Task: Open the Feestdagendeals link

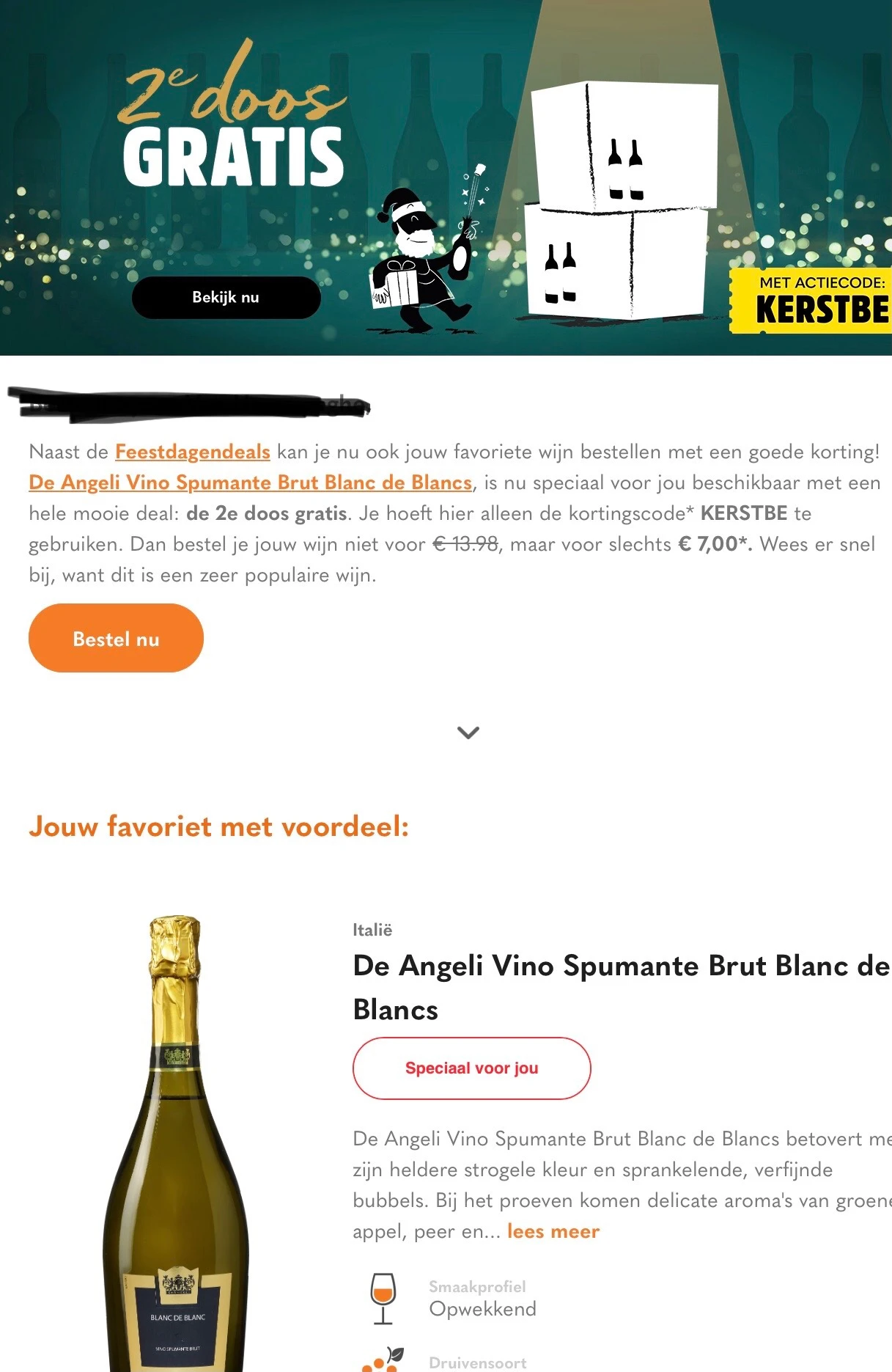Action: 193,452
